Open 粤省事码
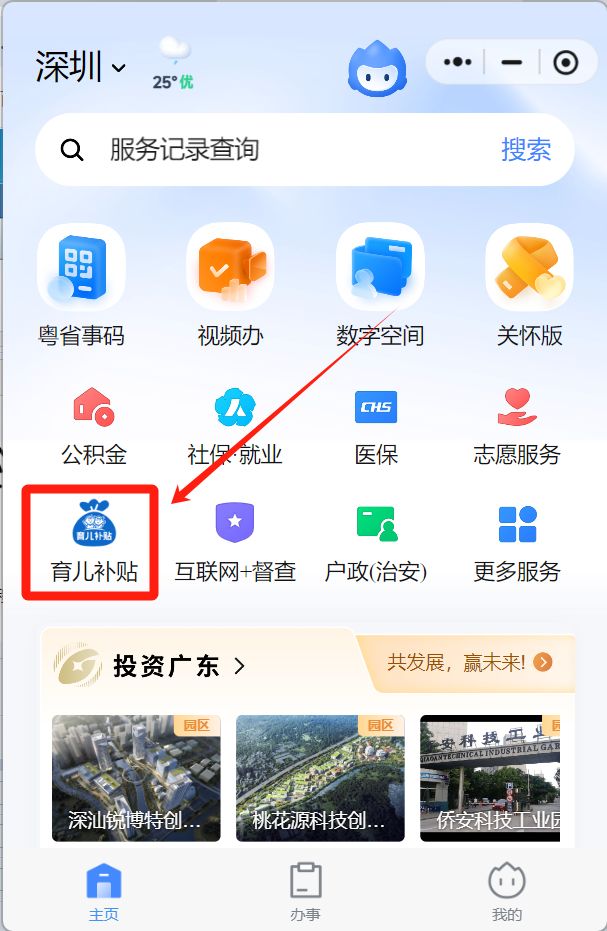607x931 pixels. [81, 285]
